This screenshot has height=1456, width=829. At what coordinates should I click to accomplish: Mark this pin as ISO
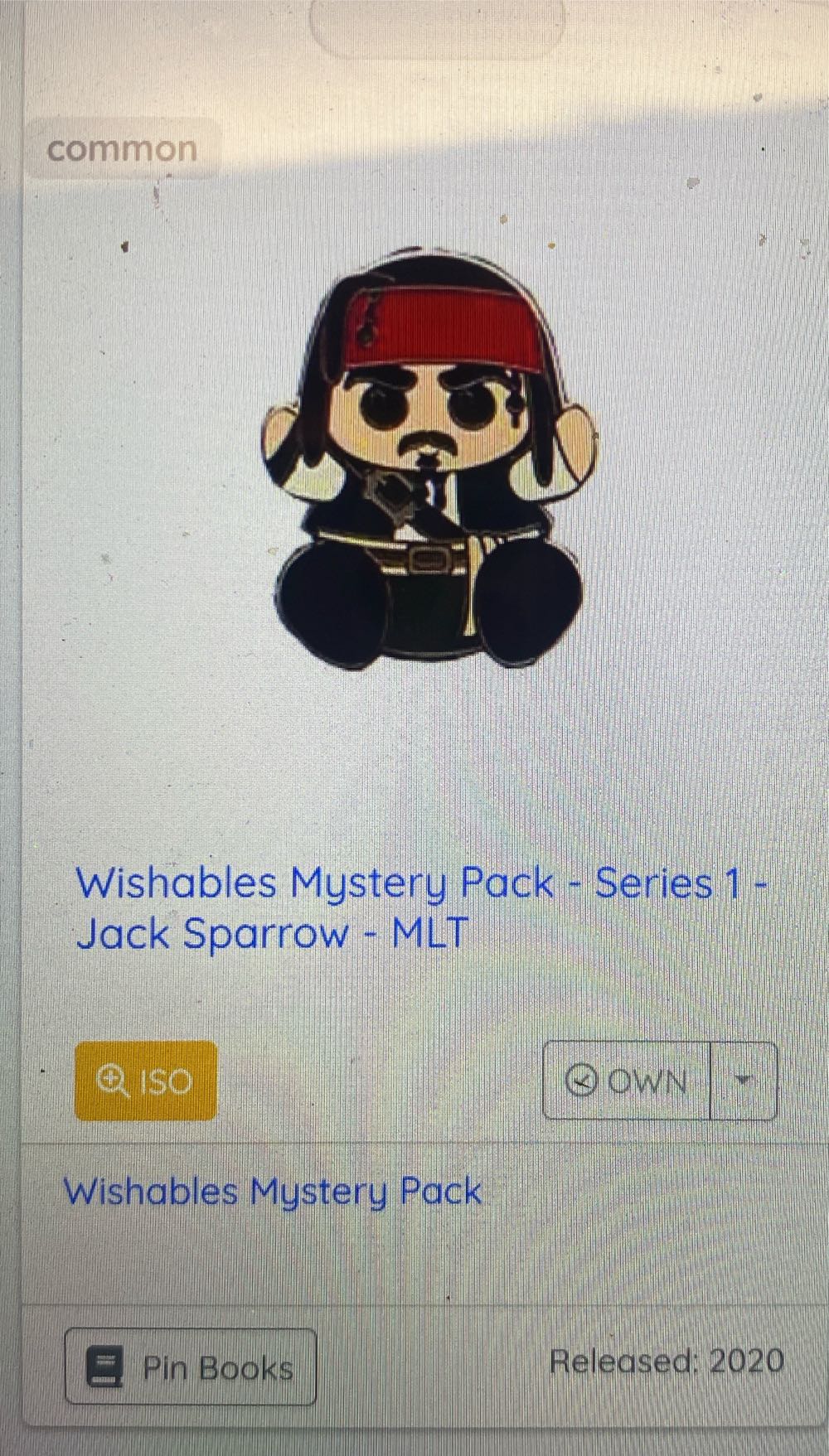point(146,1081)
